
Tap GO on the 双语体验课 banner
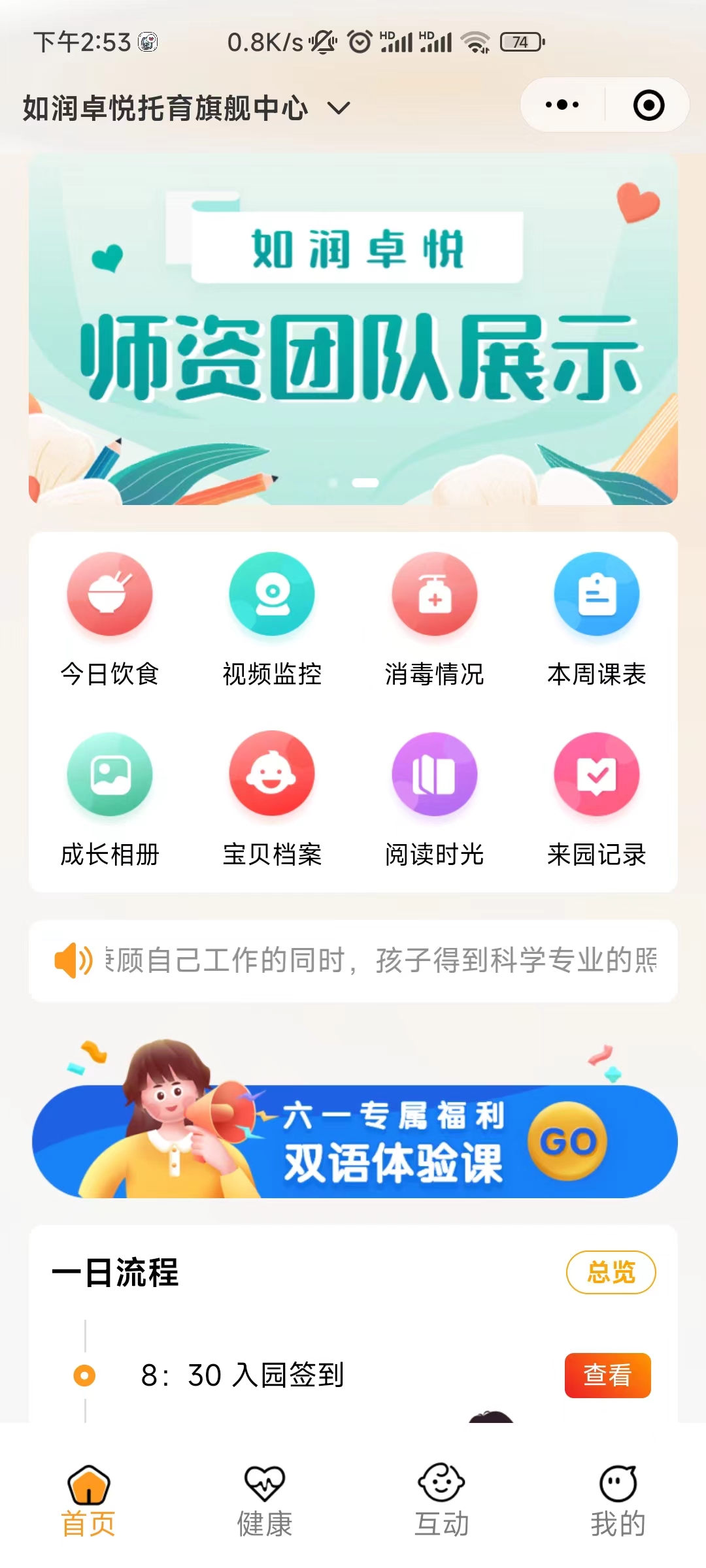pyautogui.click(x=567, y=1141)
